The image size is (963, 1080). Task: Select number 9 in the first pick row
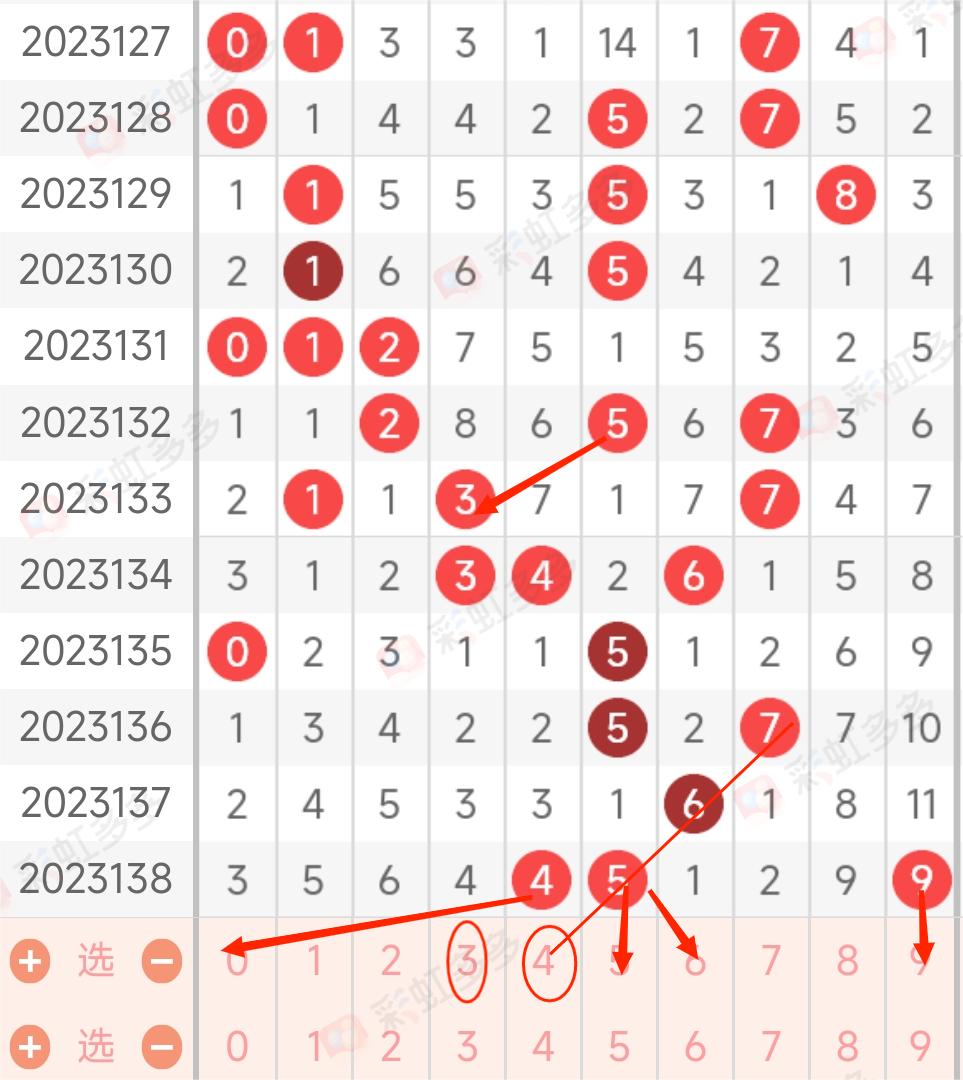[922, 962]
